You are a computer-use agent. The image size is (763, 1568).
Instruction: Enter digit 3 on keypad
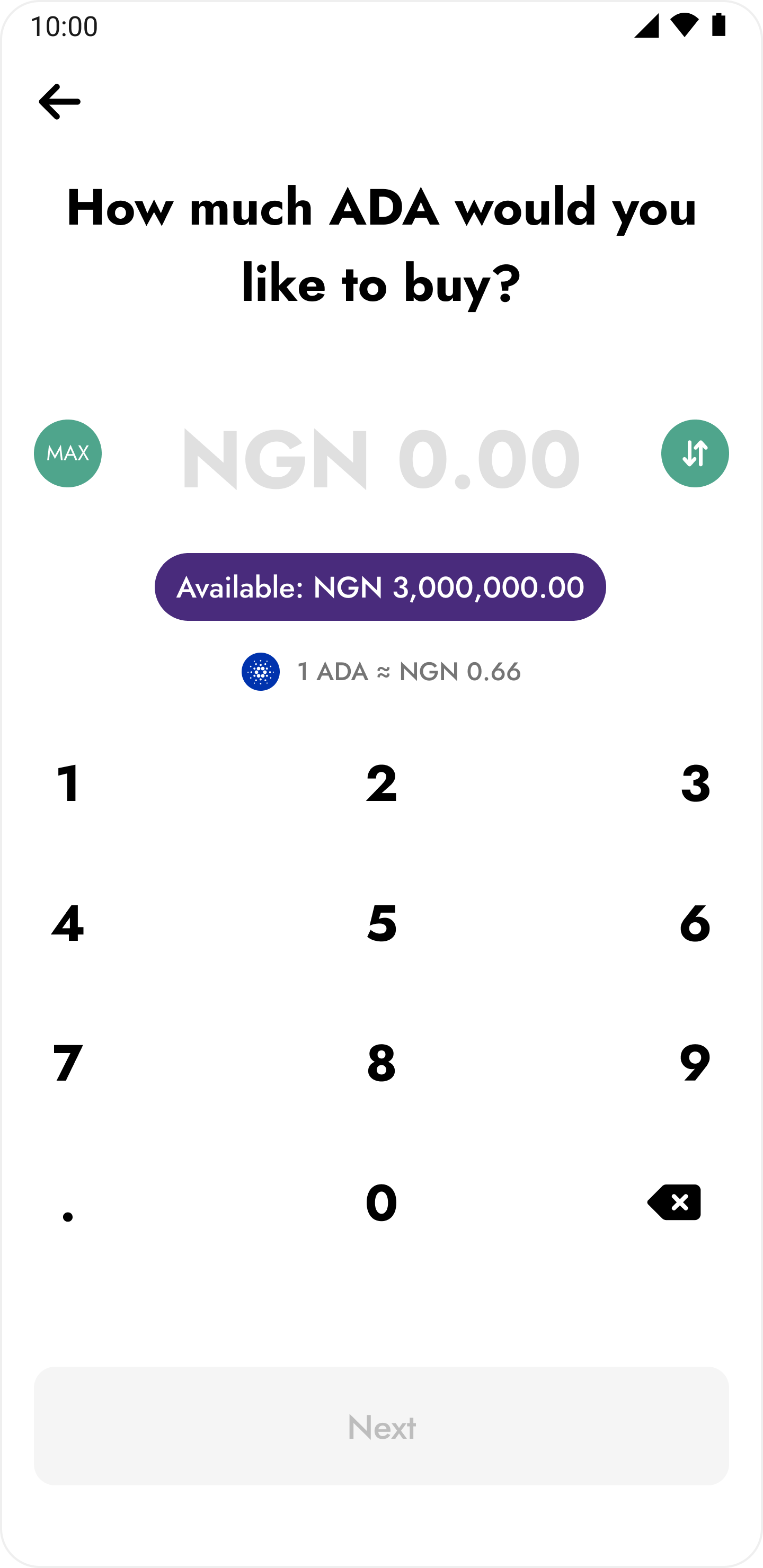[x=695, y=783]
